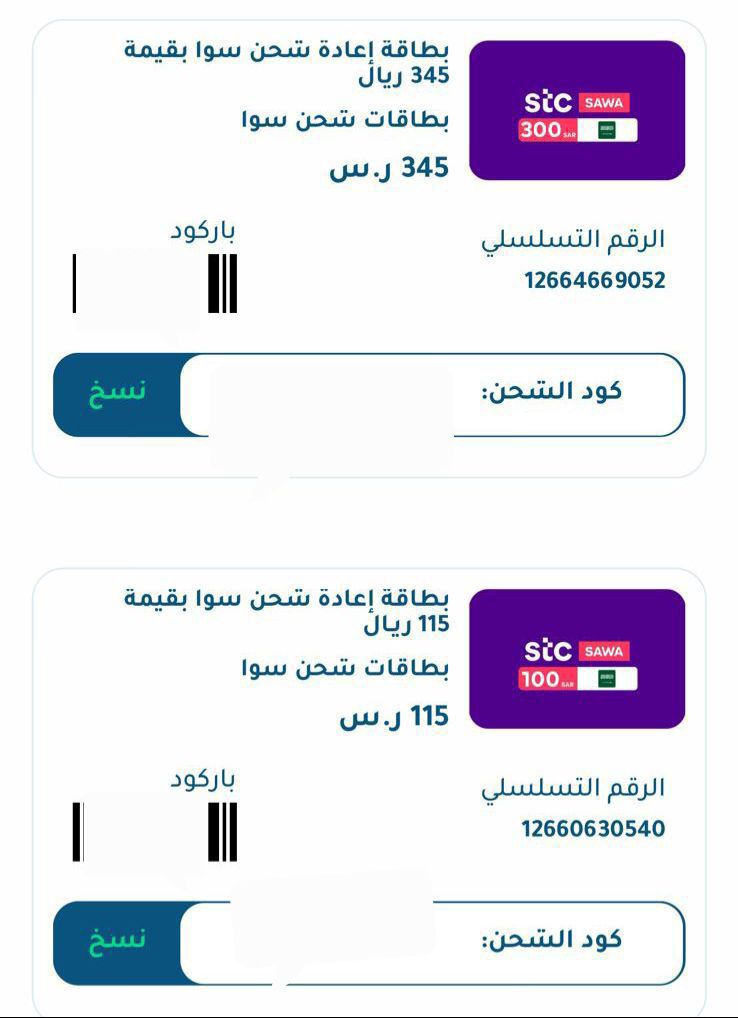Click نسخ to copy the 345 riyal code
Viewport: 738px width, 1018px height.
click(120, 393)
